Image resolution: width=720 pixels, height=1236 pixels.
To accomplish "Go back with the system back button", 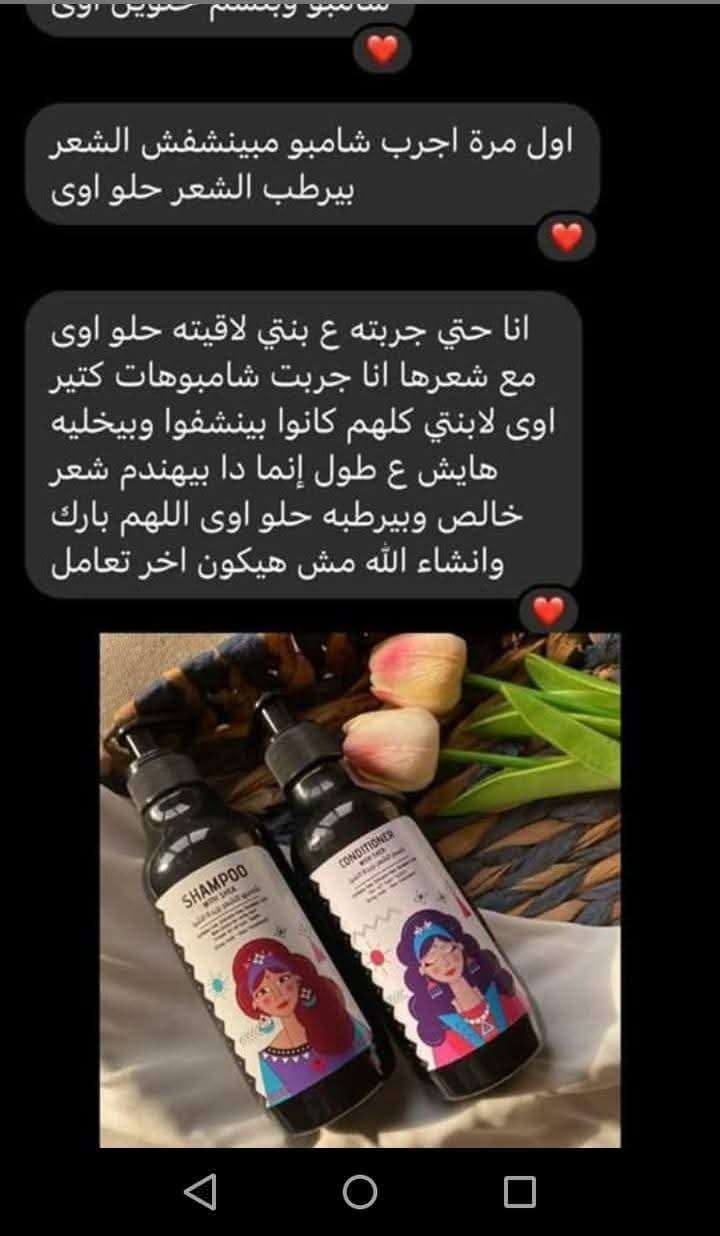I will click(200, 1191).
